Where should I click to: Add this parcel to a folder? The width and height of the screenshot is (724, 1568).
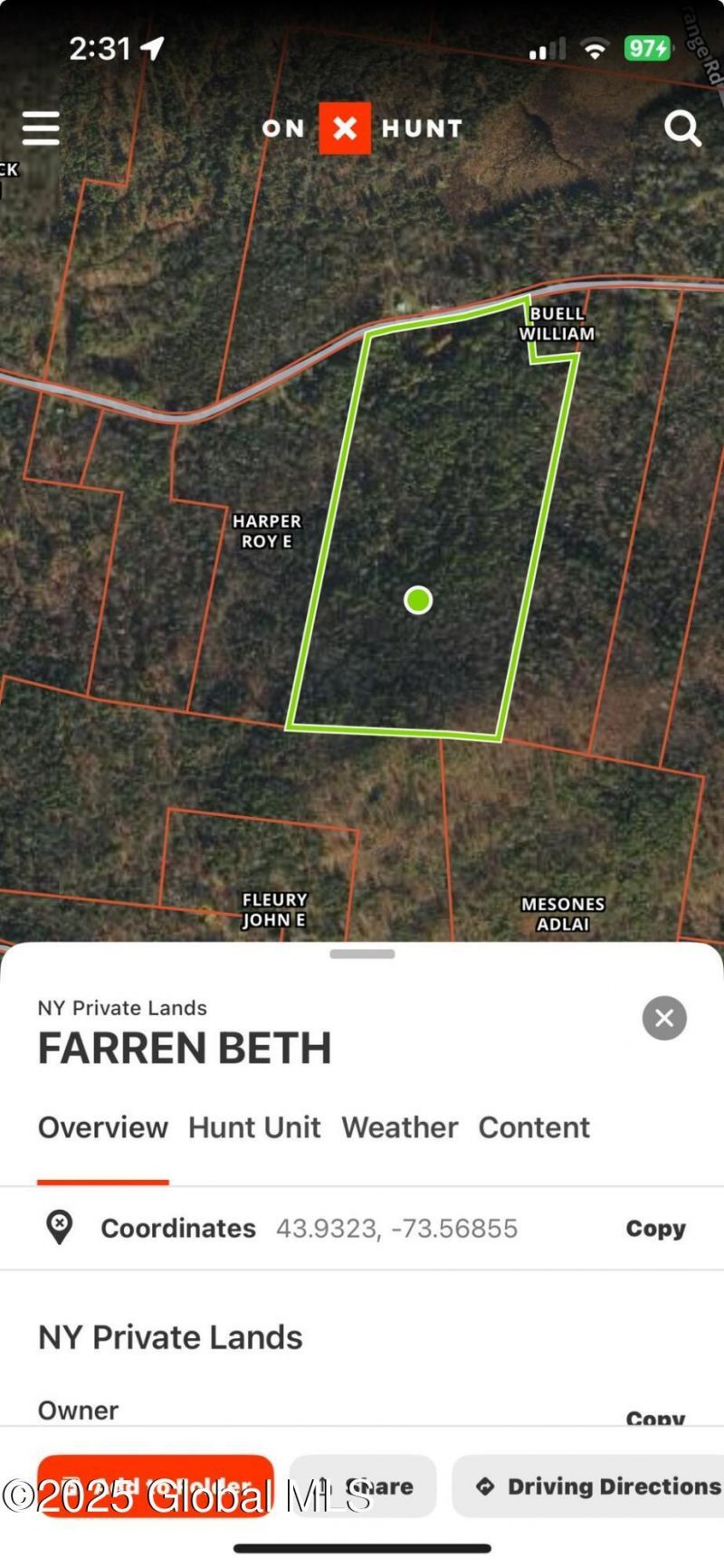click(156, 1486)
